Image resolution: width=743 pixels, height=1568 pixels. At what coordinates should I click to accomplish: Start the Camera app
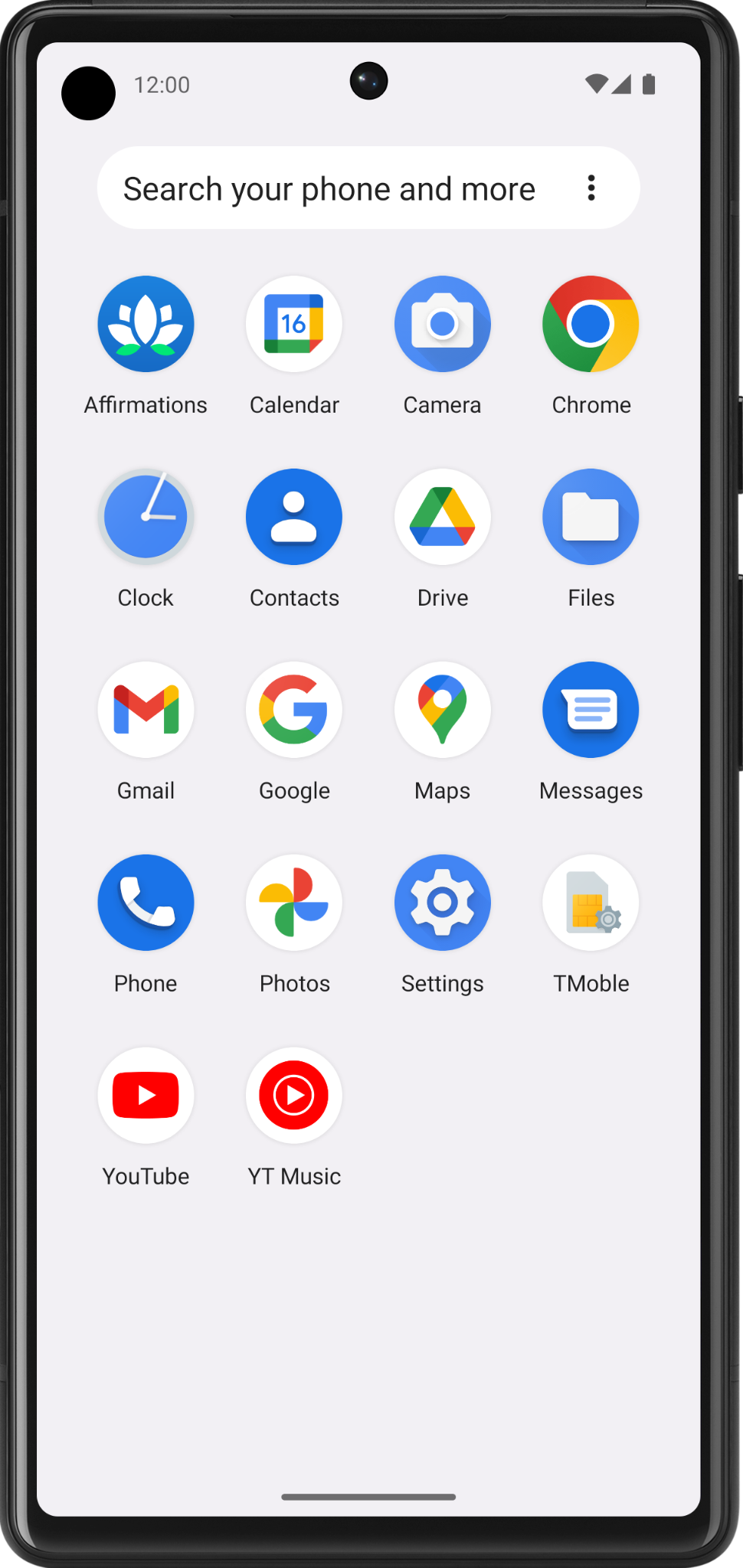coord(443,324)
